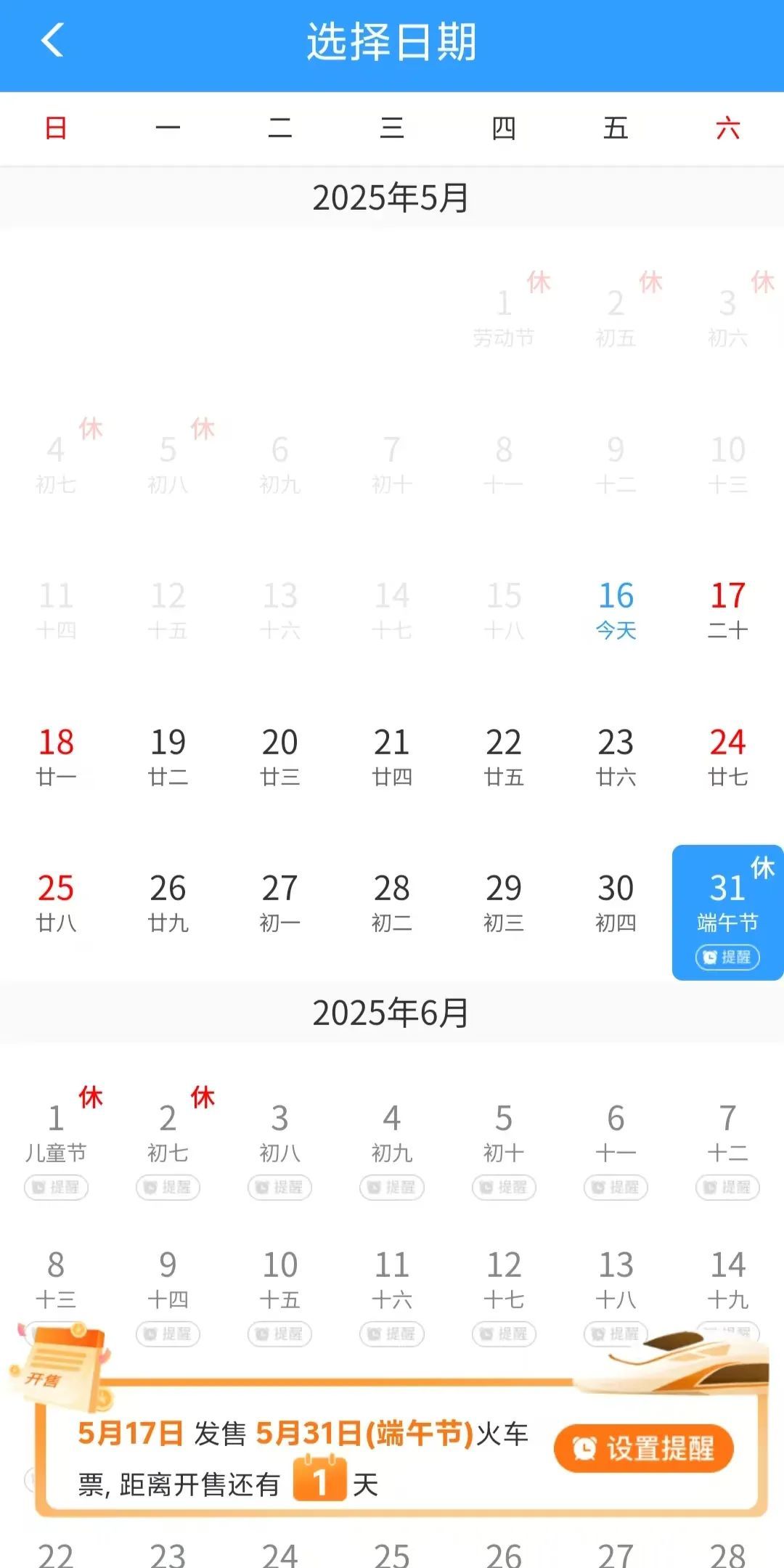This screenshot has height=1568, width=784.
Task: Go back using the top arrow
Action: (x=52, y=41)
